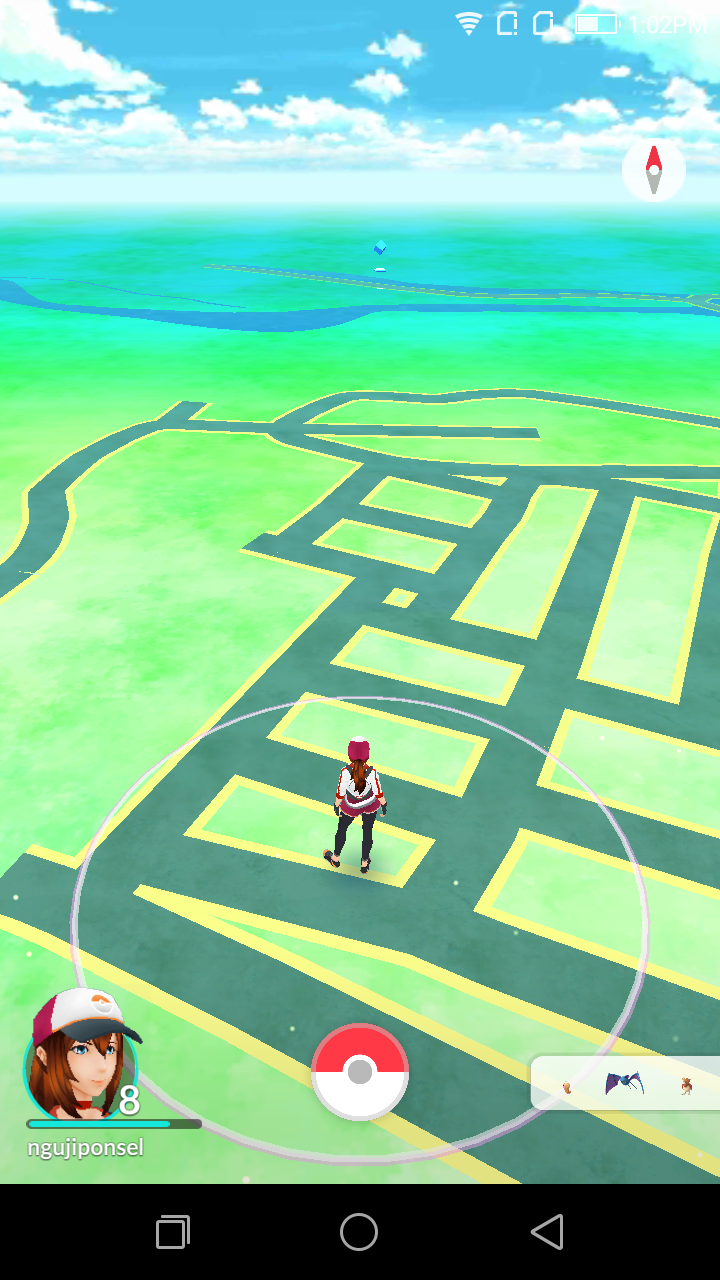Open the nearby Pokémon panel
720x1280 pixels.
pyautogui.click(x=627, y=1083)
